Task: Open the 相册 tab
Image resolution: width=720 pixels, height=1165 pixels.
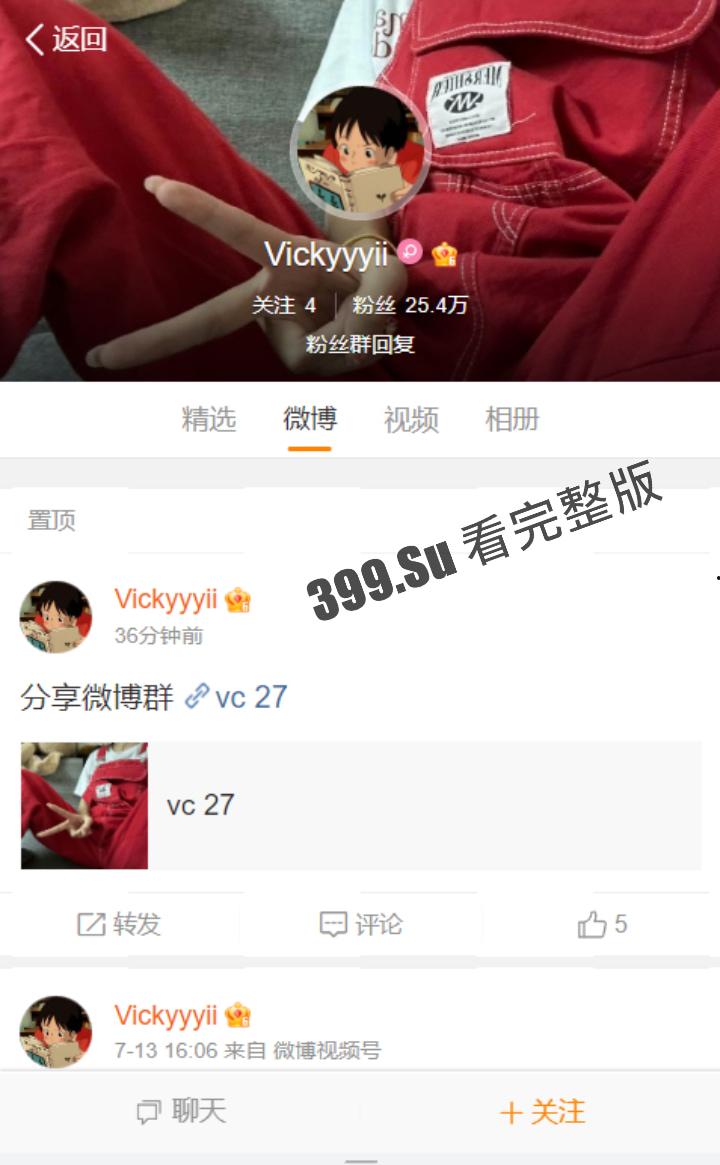Action: [512, 419]
